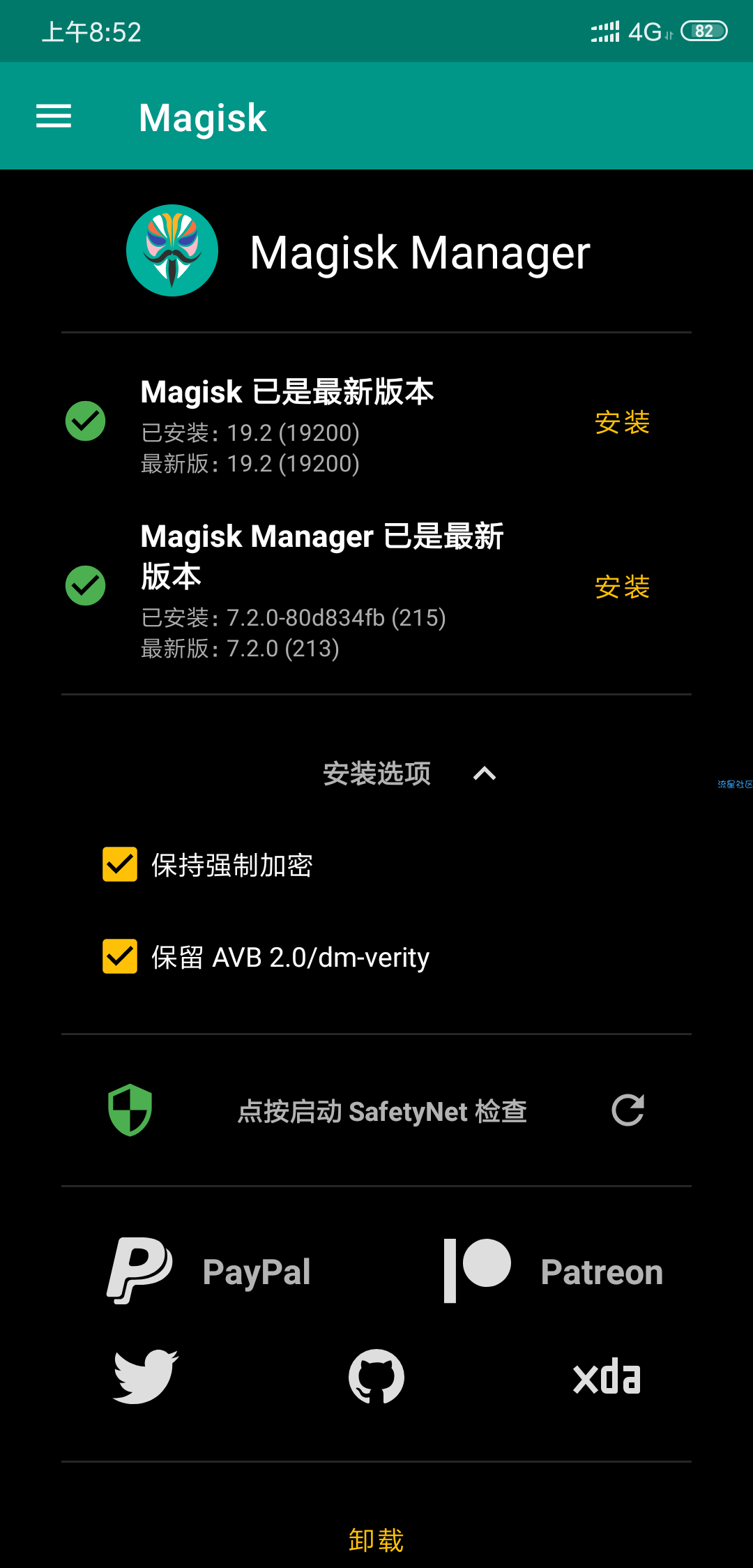Viewport: 753px width, 1568px height.
Task: Open the navigation drawer menu
Action: click(x=54, y=116)
